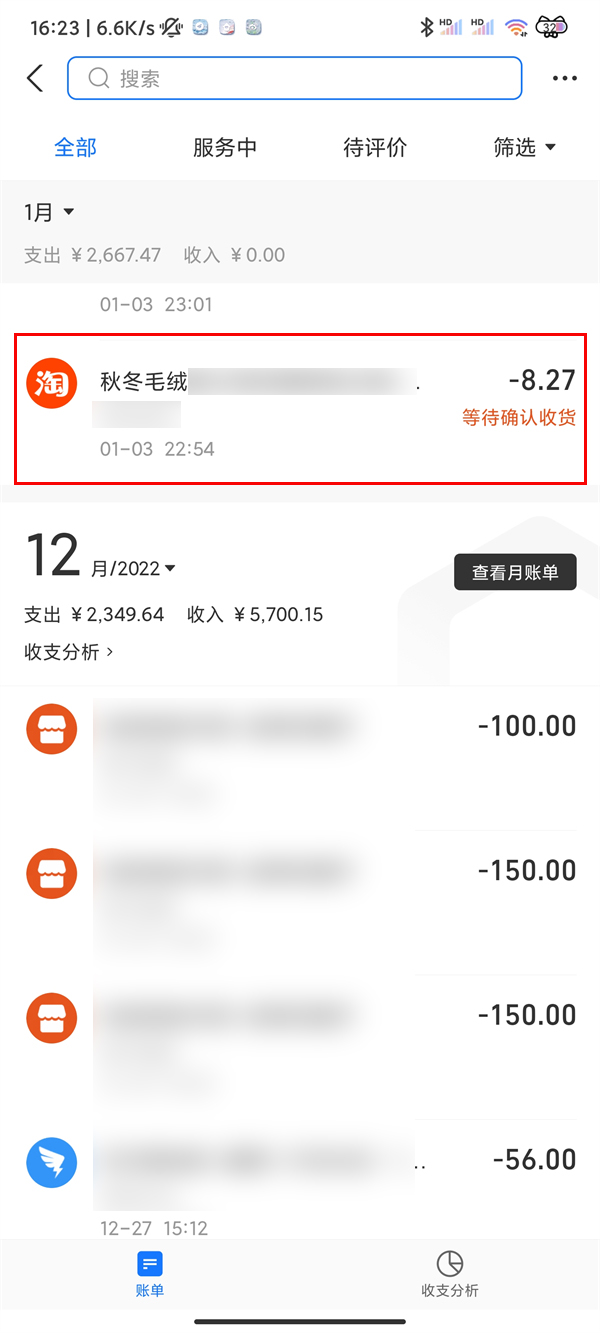600x1333 pixels.
Task: Open the 1月 month picker
Action: (50, 212)
